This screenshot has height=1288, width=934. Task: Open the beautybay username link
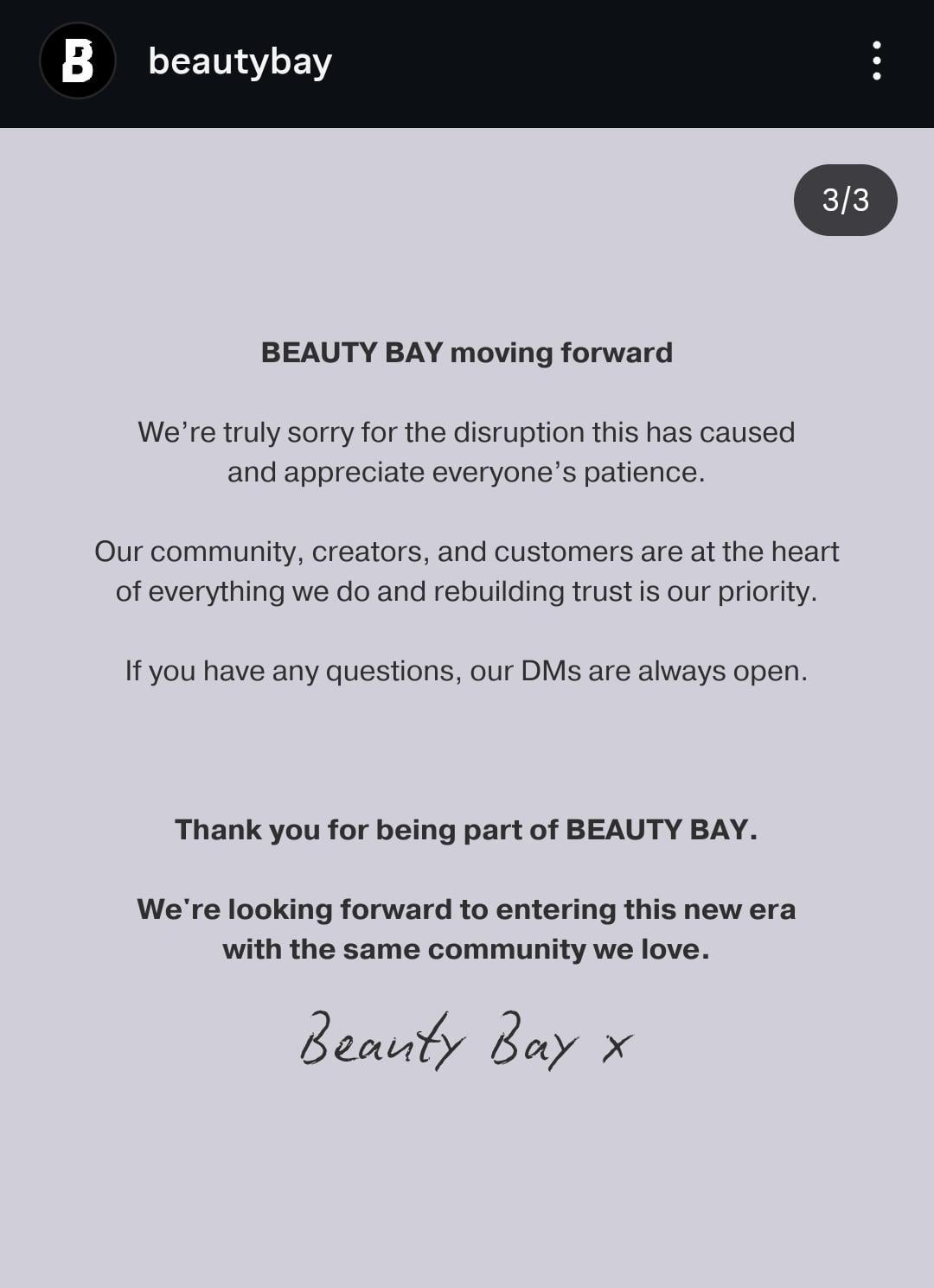pos(240,61)
